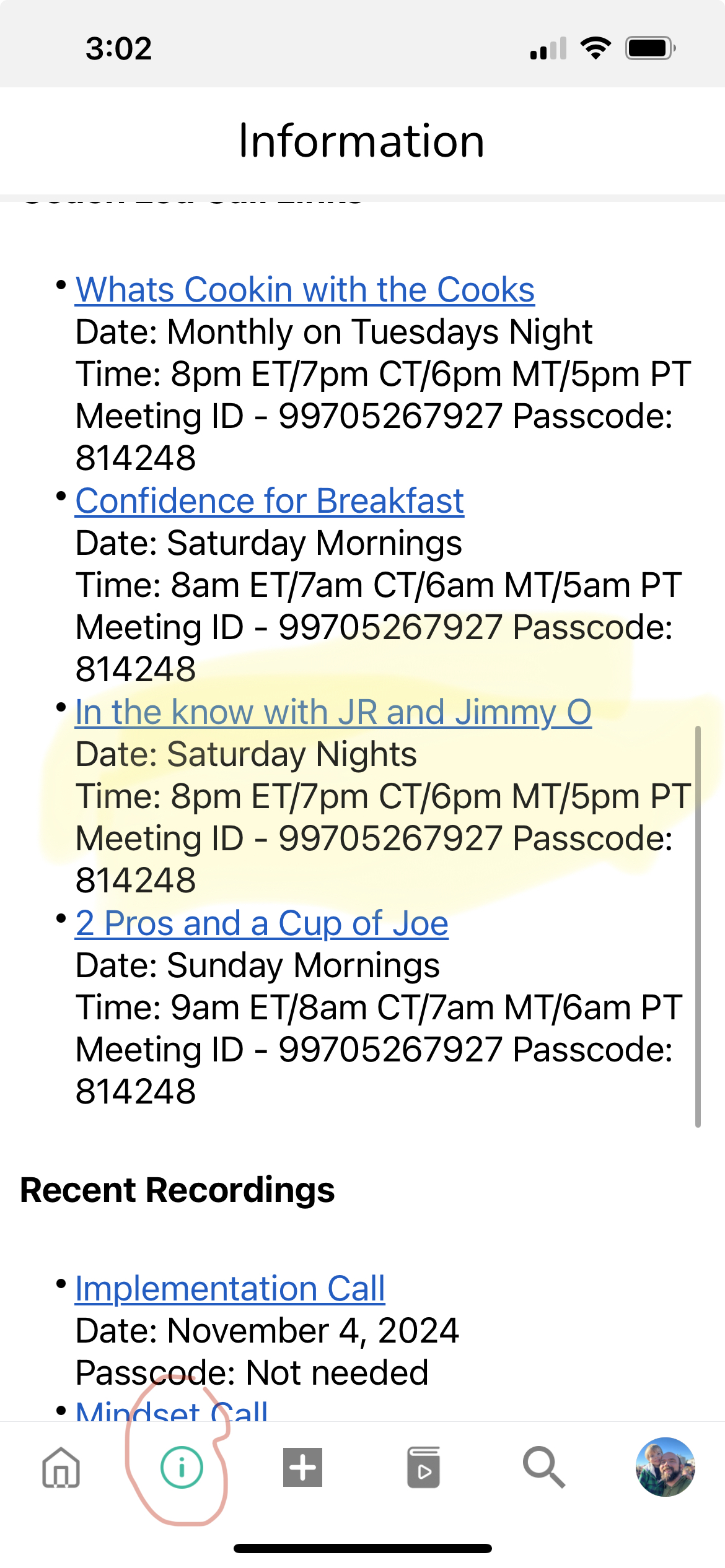Image resolution: width=725 pixels, height=1568 pixels.
Task: Open the Implementation Call recording
Action: [x=230, y=1289]
